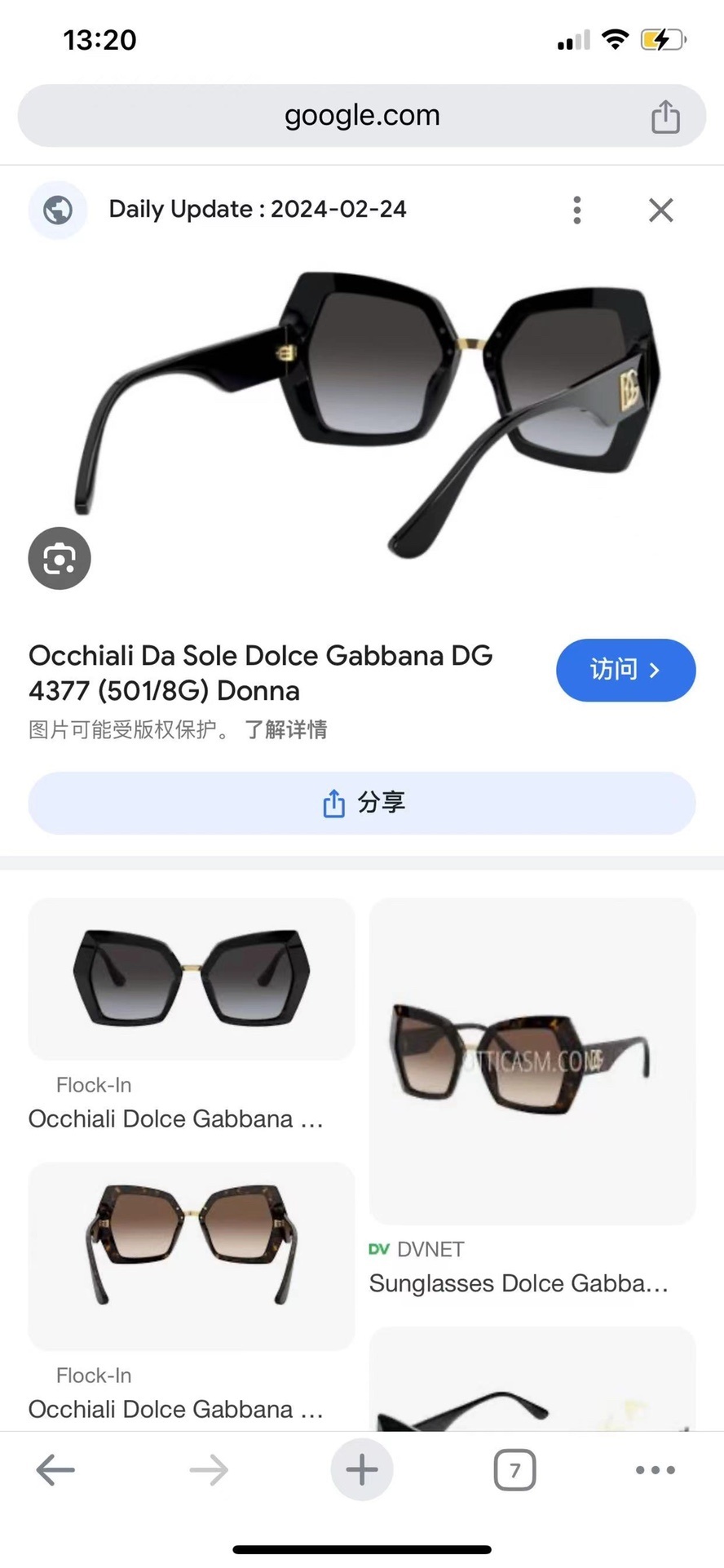Tap the tab switcher showing 7 tabs
The width and height of the screenshot is (724, 1568).
(x=514, y=1470)
